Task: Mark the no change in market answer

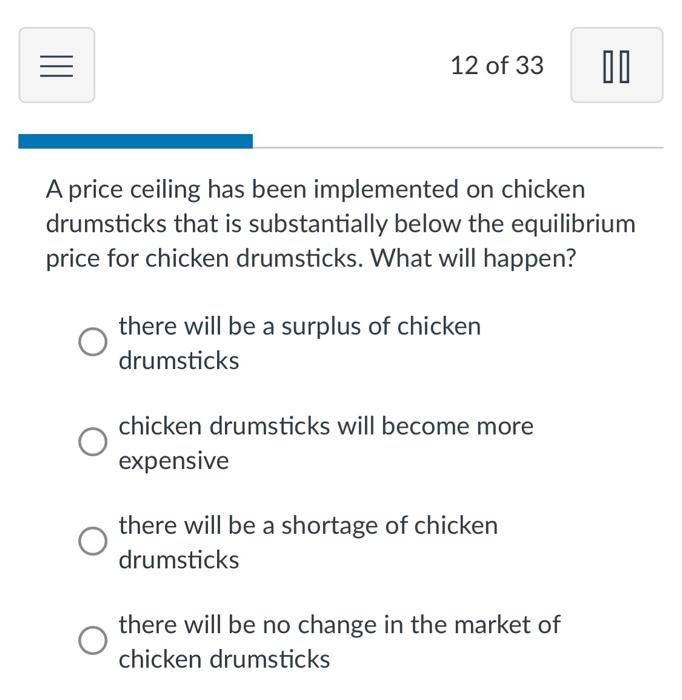Action: pyautogui.click(x=93, y=641)
